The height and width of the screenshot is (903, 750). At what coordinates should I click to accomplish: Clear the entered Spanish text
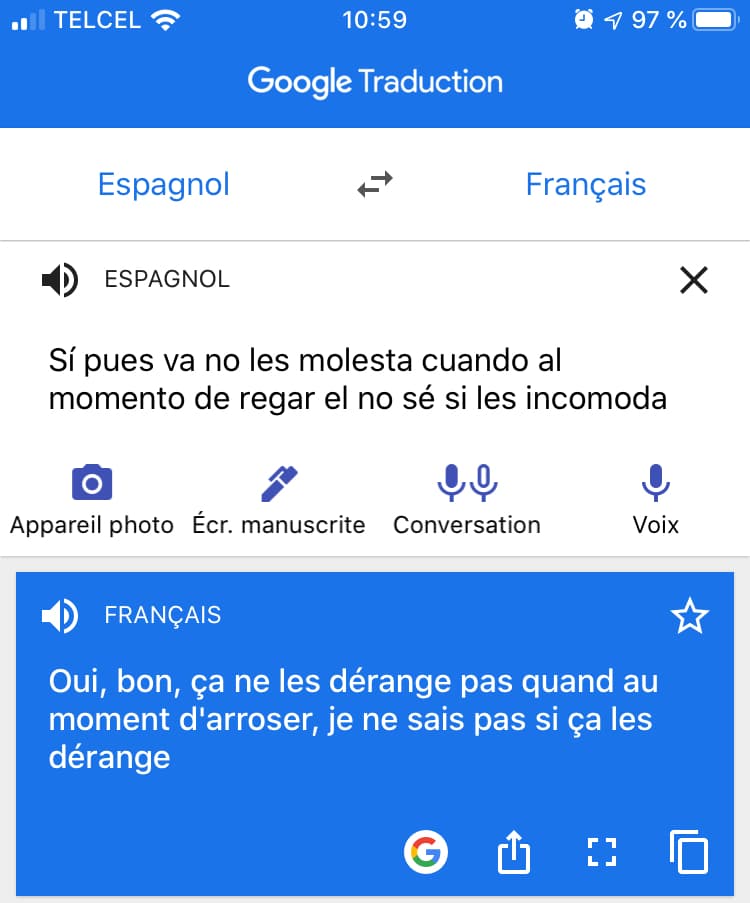tap(693, 281)
